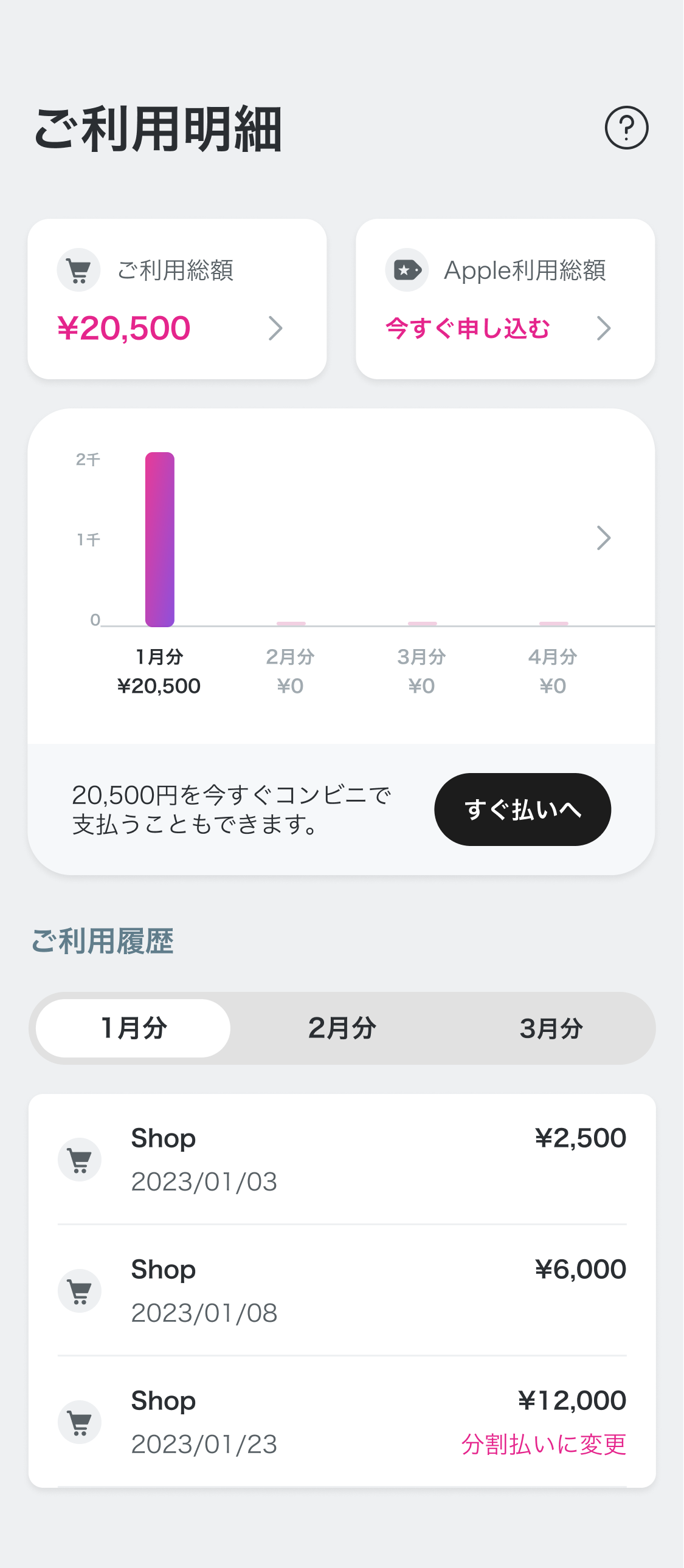Select 2月分 ¥0 in the chart
This screenshot has height=1568, width=684.
(291, 672)
